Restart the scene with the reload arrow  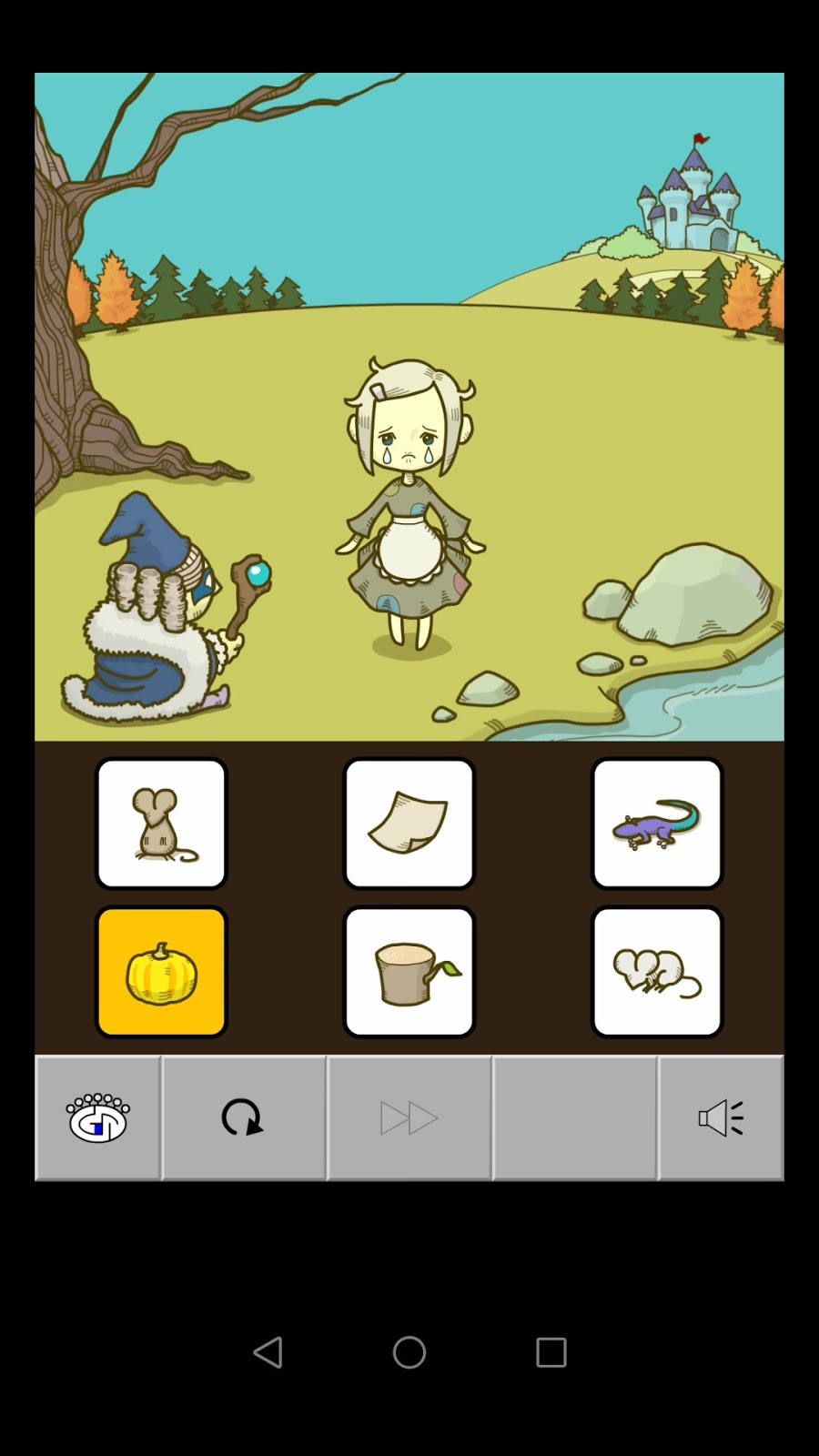tap(244, 1117)
